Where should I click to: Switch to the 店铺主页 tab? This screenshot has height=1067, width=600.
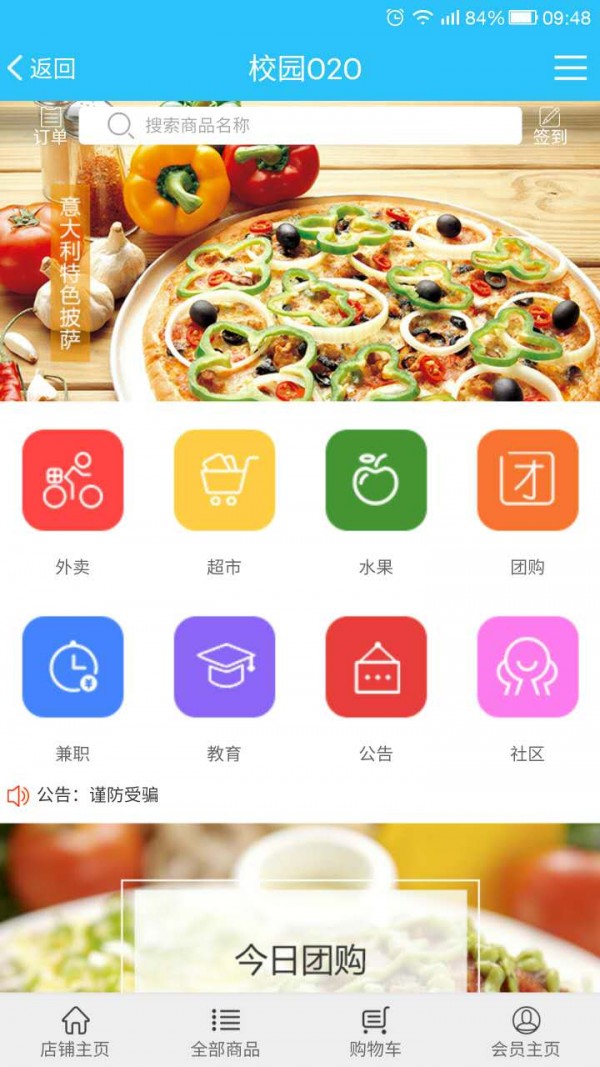coord(75,1032)
